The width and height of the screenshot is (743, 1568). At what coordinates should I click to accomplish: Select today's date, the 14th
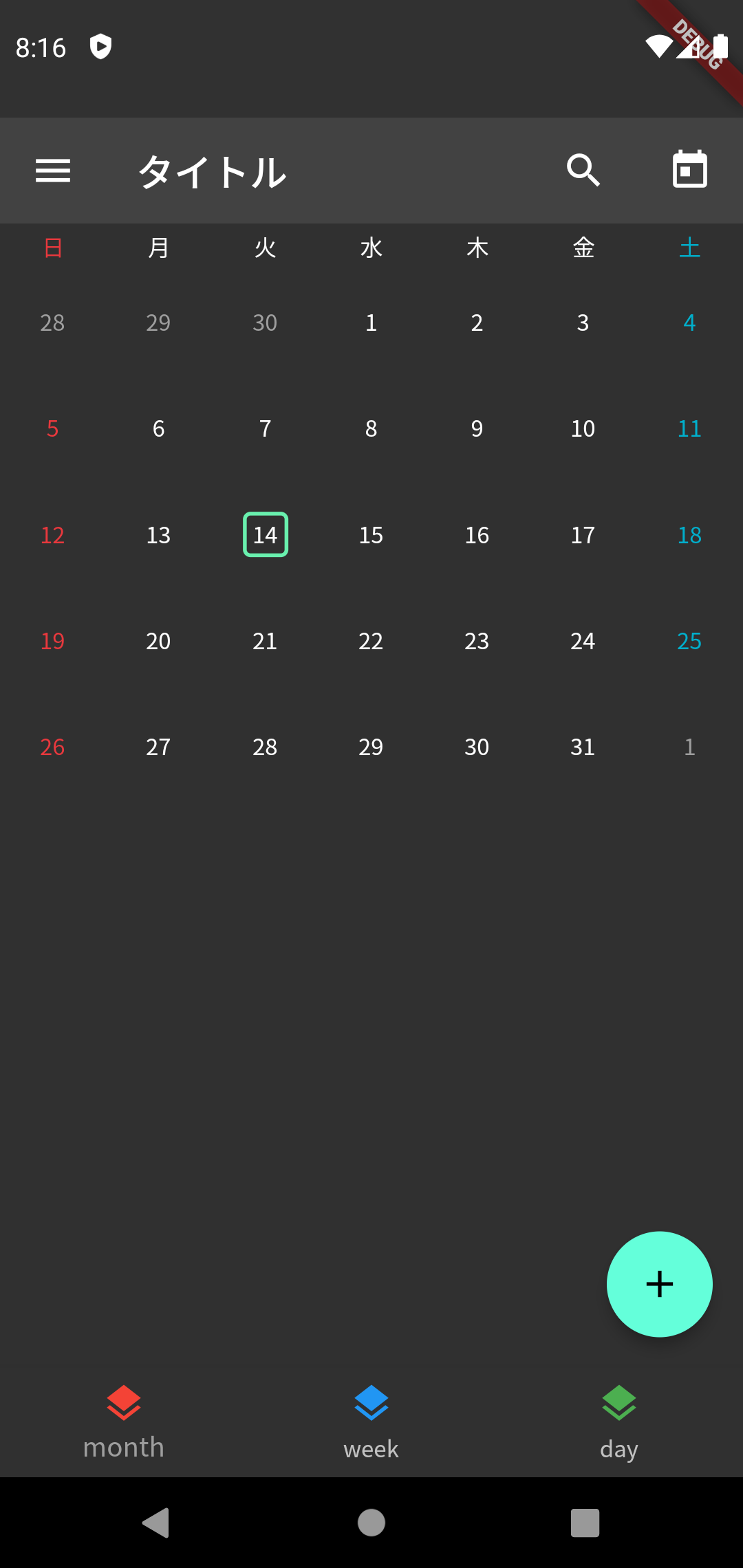(x=265, y=535)
